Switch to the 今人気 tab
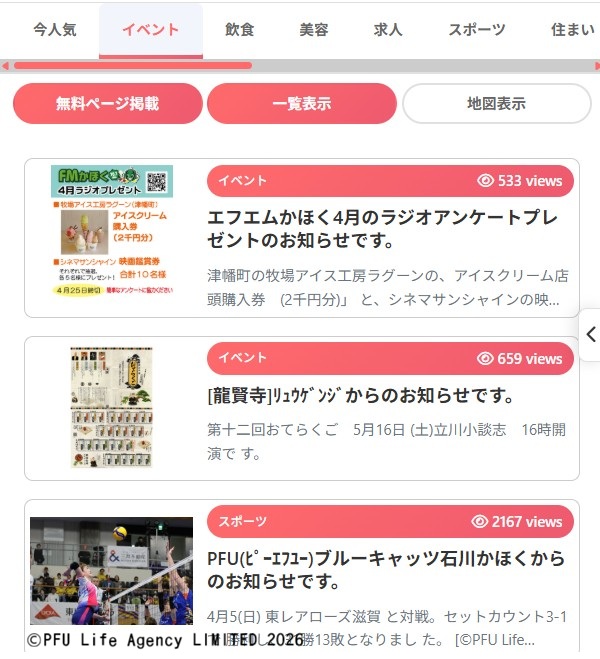The image size is (600, 659). [54, 30]
